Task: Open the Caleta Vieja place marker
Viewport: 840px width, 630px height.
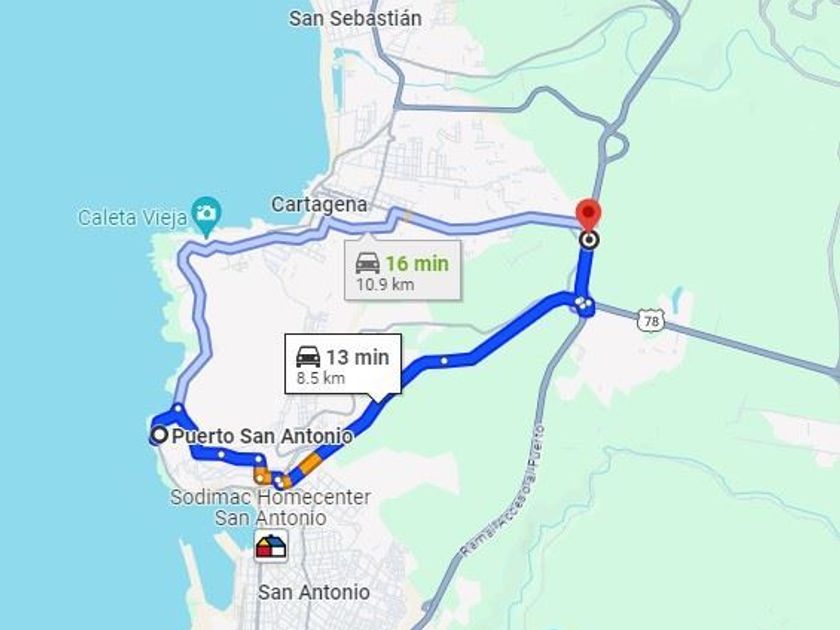Action: (207, 213)
